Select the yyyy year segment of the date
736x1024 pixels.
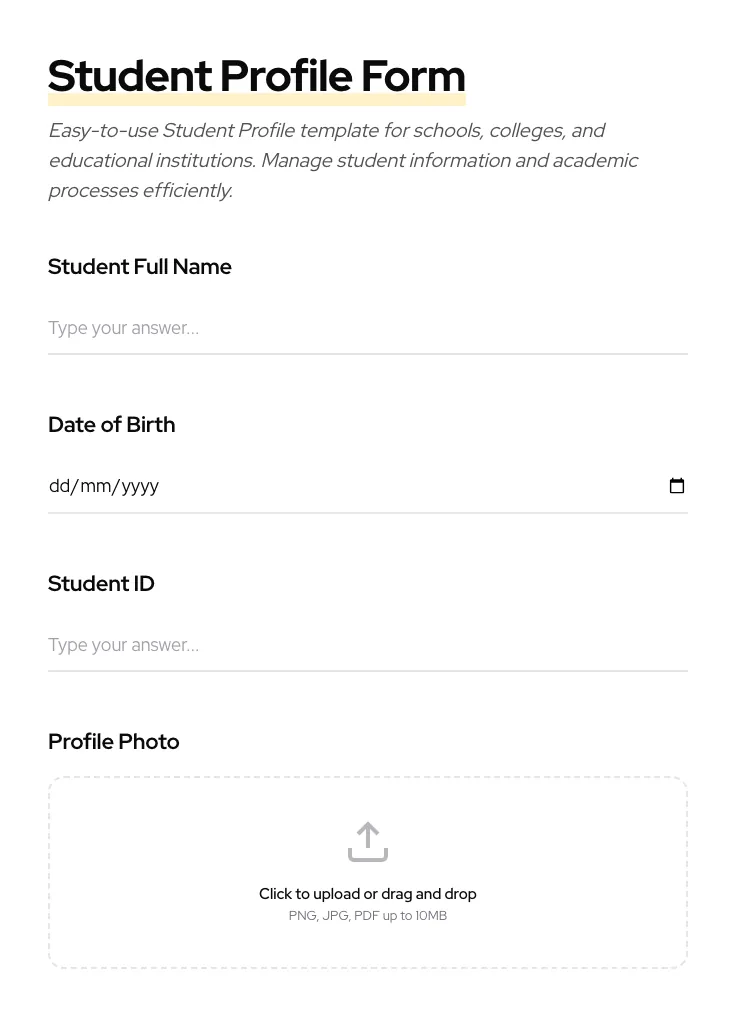point(140,485)
